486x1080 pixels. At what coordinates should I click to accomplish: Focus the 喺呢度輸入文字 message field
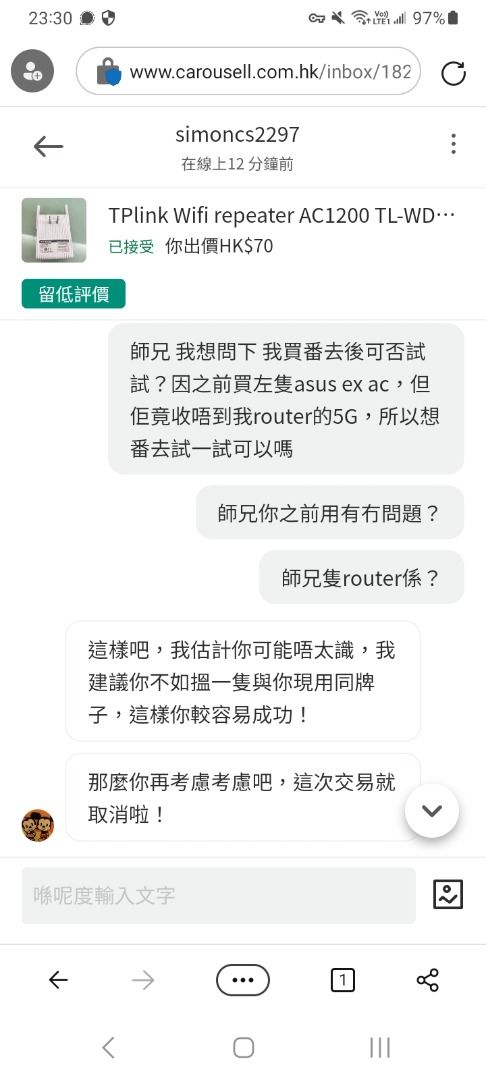tap(219, 895)
